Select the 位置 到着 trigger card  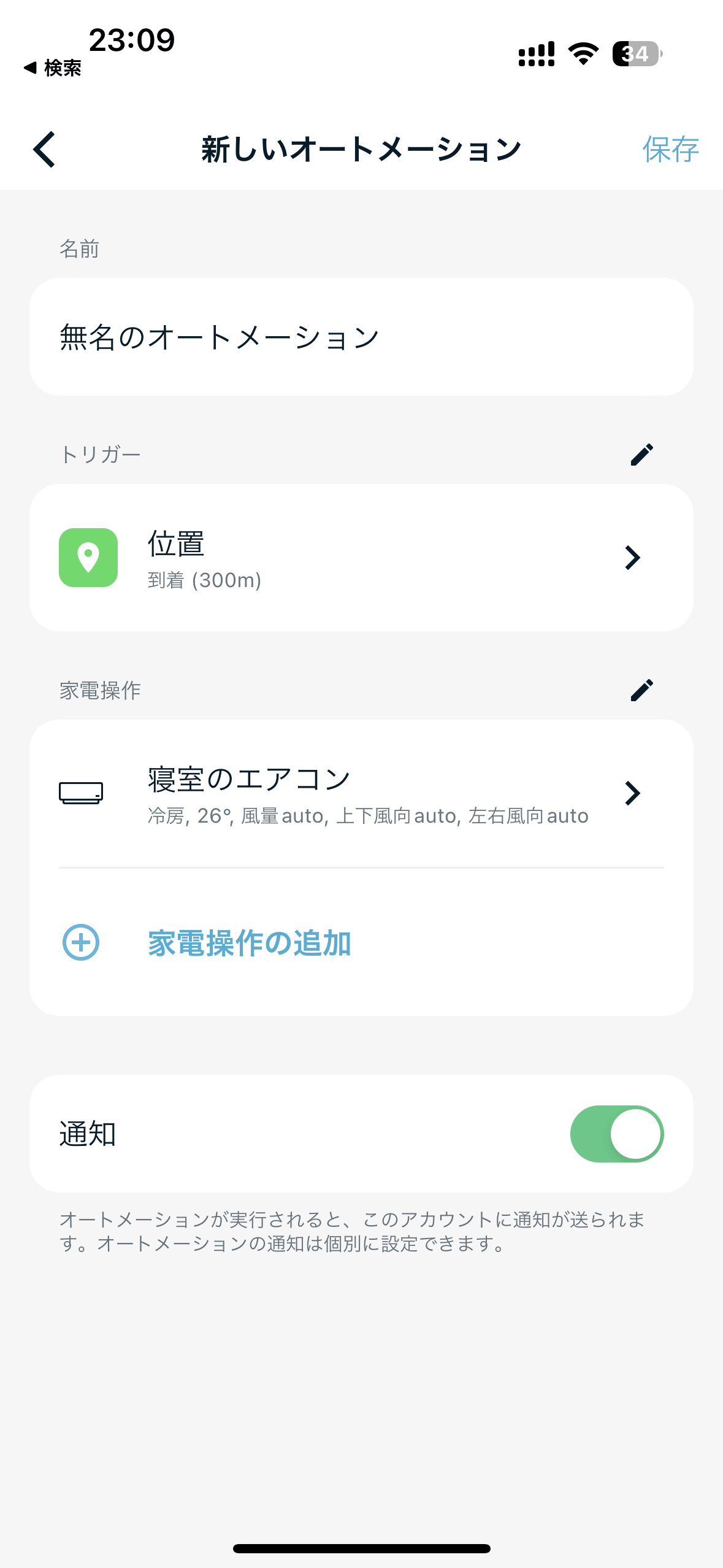(361, 557)
